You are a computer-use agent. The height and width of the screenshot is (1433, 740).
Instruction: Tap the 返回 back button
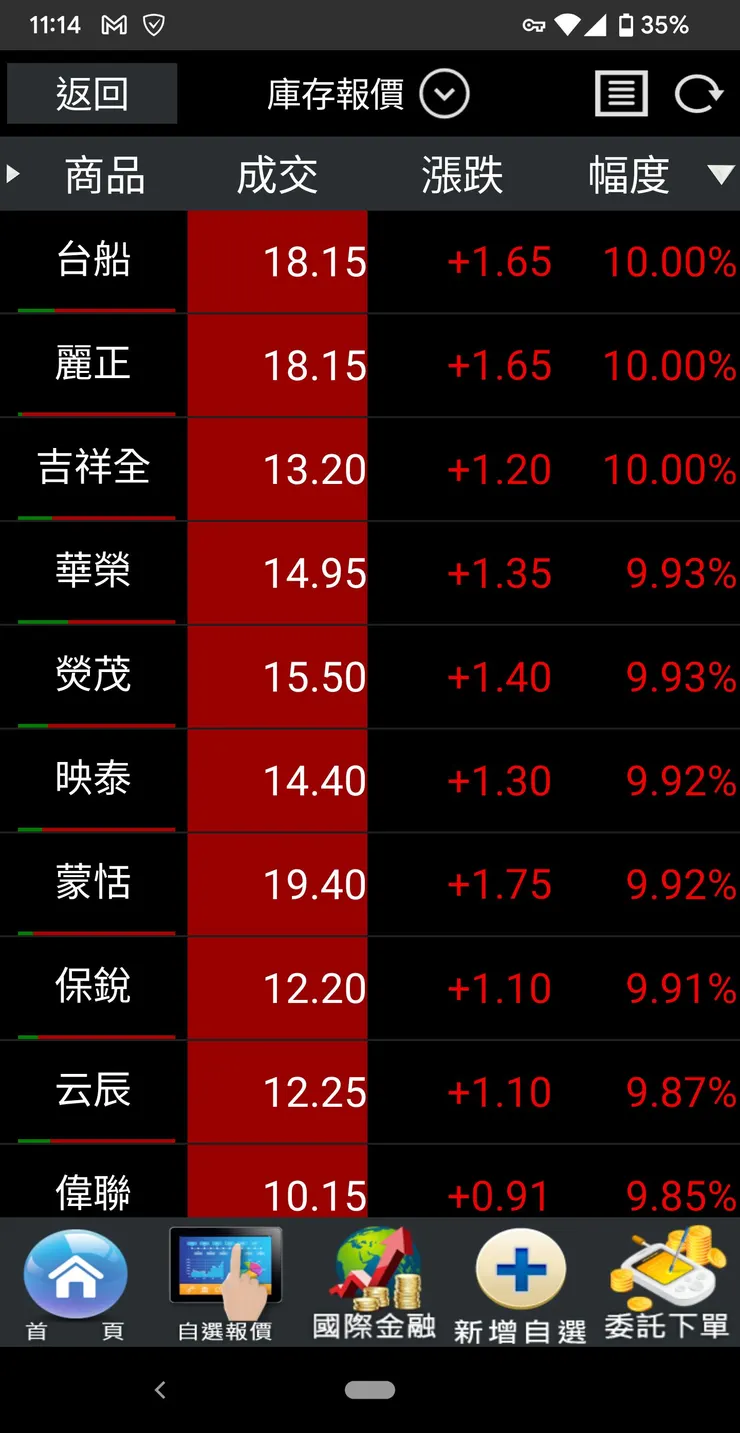pos(92,94)
